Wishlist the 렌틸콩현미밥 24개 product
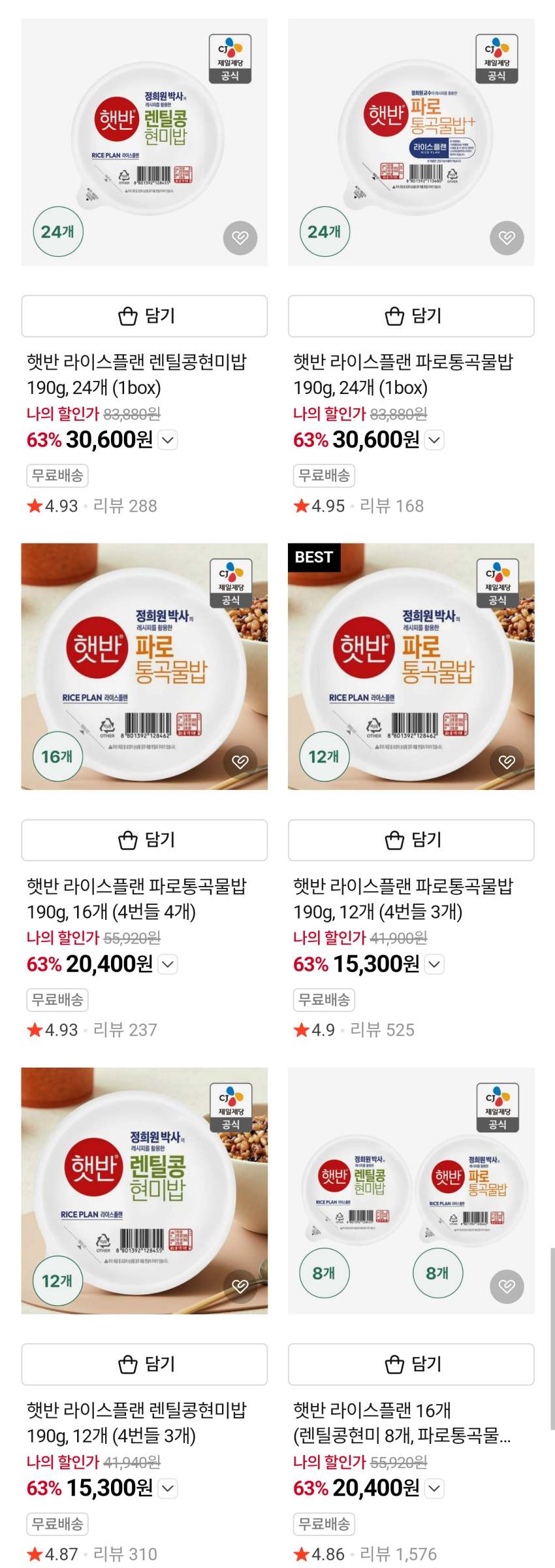The height and width of the screenshot is (1568, 555). pyautogui.click(x=240, y=238)
